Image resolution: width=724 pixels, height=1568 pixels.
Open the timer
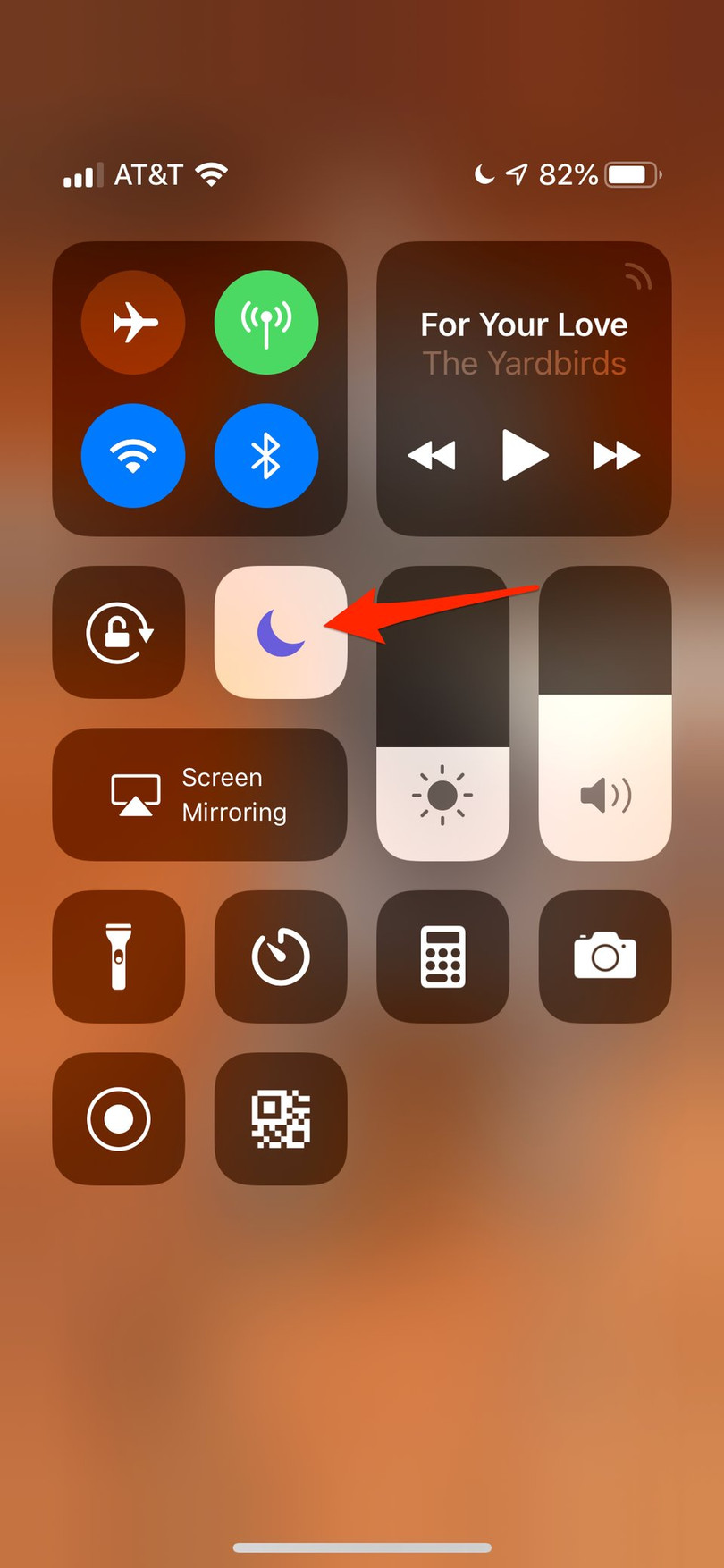point(281,957)
